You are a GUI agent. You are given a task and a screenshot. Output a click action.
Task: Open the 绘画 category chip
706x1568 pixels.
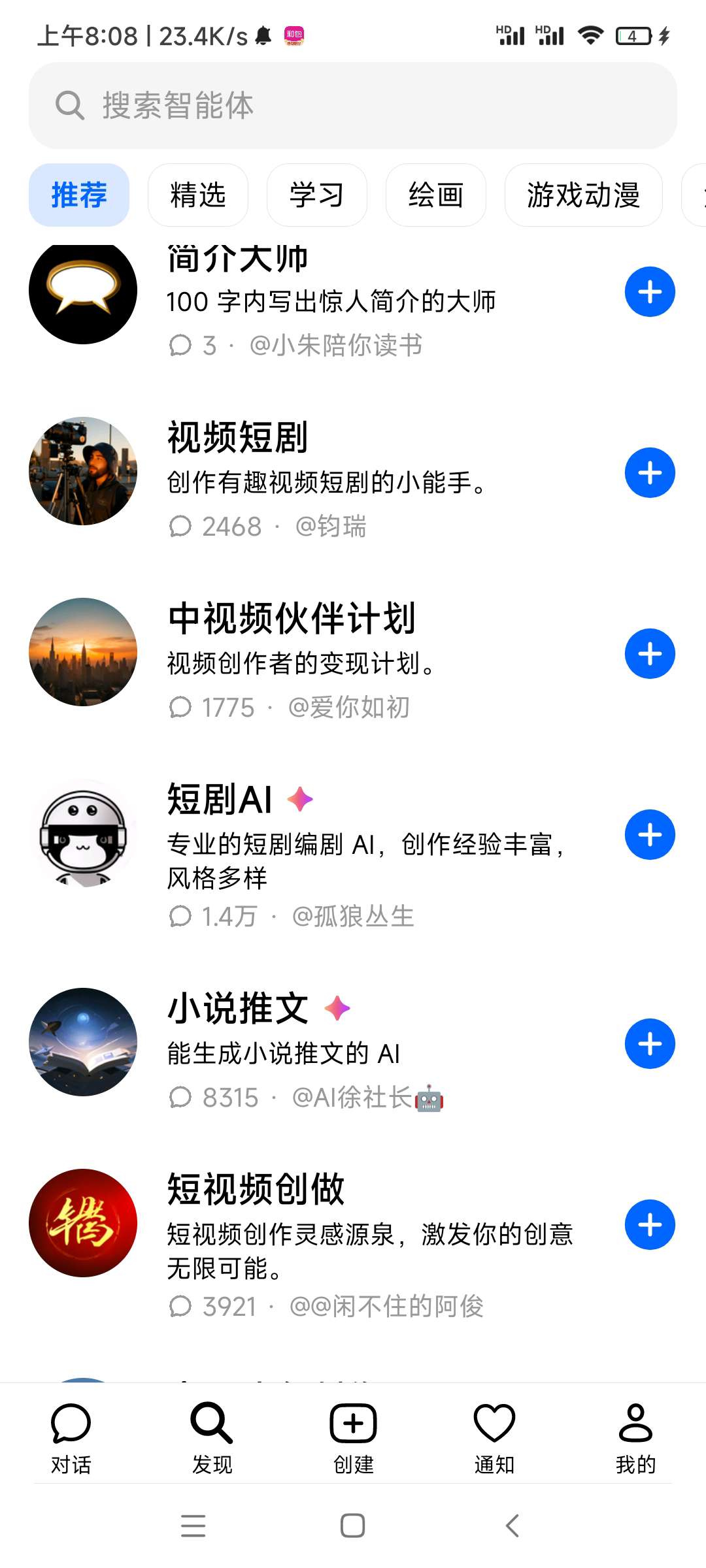[x=435, y=195]
